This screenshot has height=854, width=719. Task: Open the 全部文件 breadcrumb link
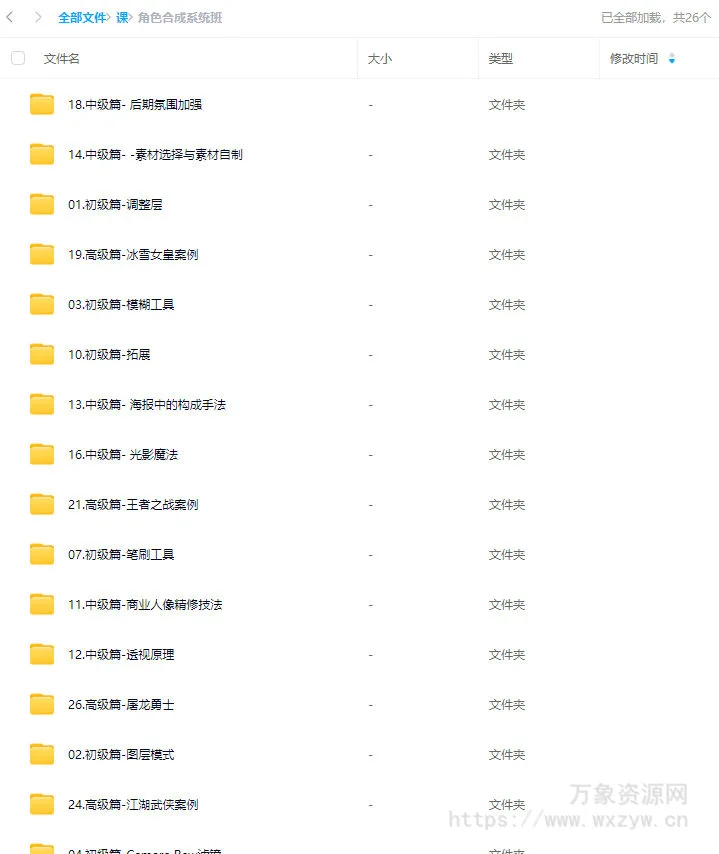point(82,18)
